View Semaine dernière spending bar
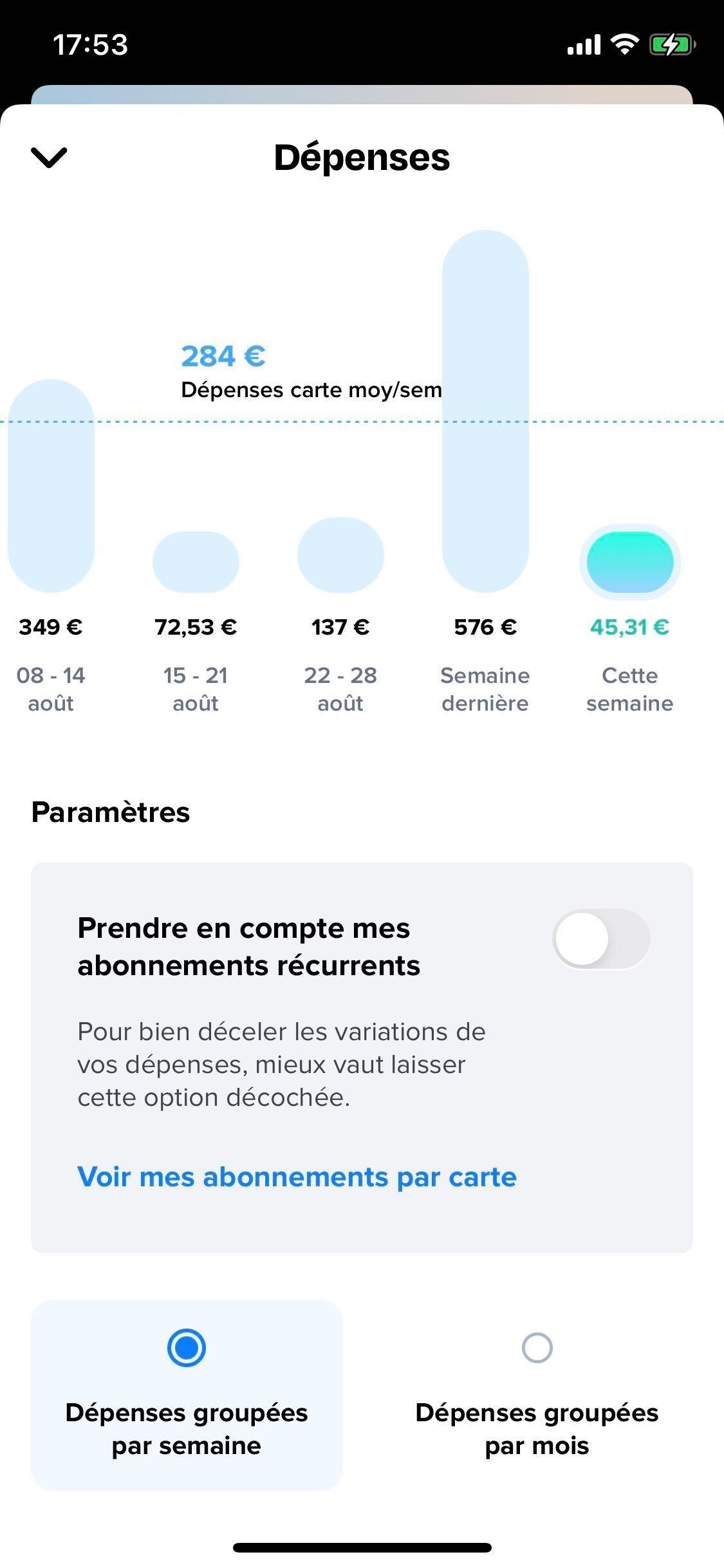Image resolution: width=724 pixels, height=1568 pixels. 485,411
